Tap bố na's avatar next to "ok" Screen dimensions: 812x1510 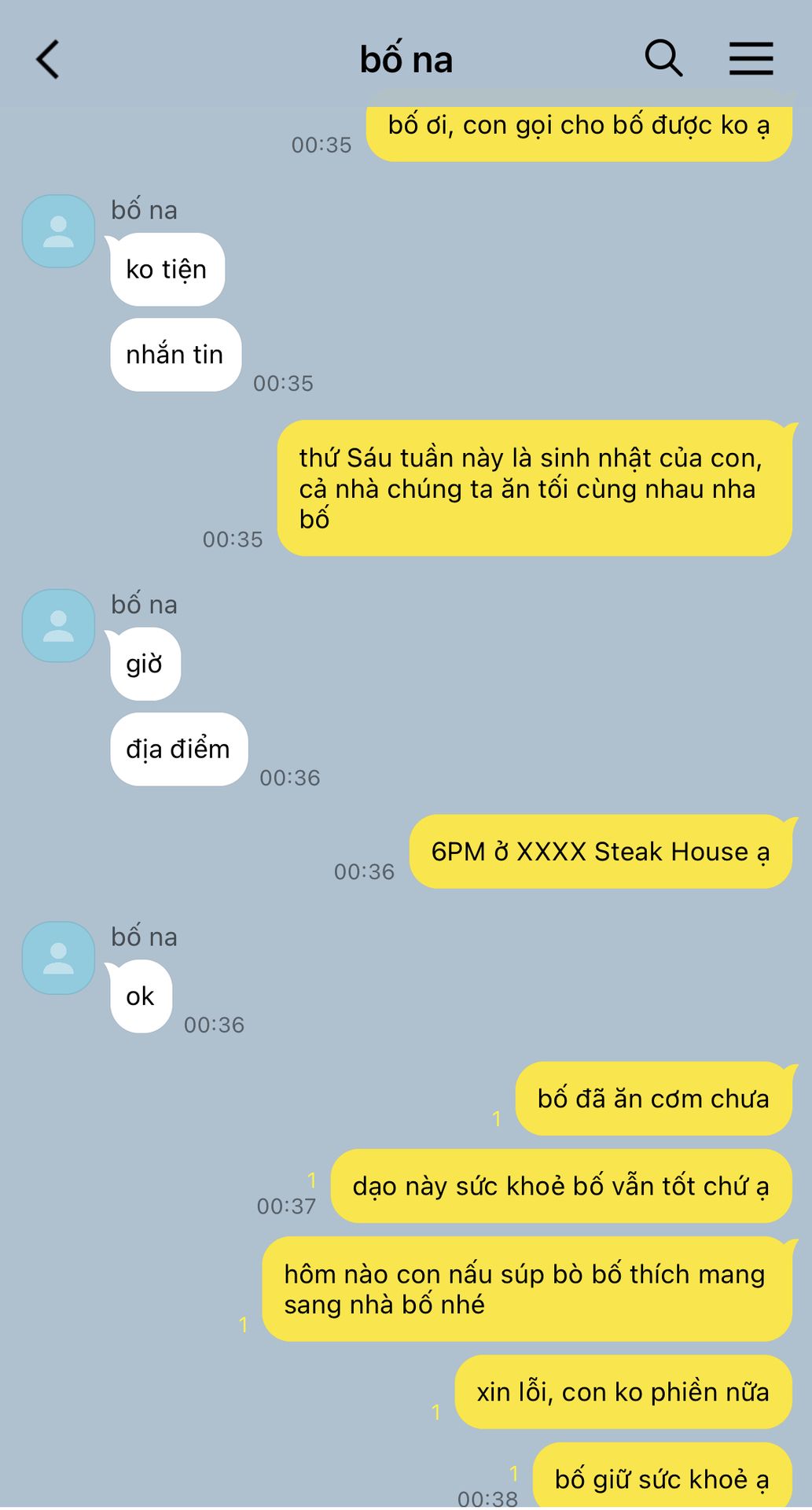click(x=58, y=958)
